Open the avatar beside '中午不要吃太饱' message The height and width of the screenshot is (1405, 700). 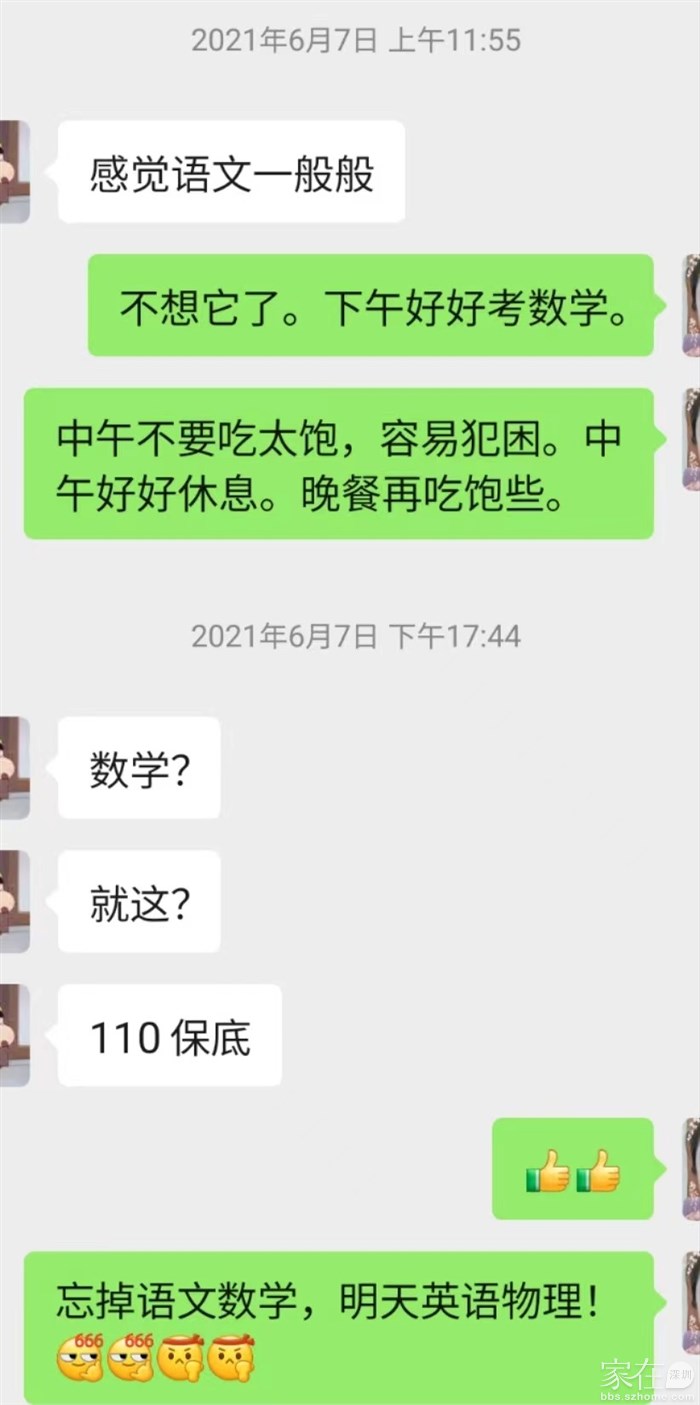690,438
